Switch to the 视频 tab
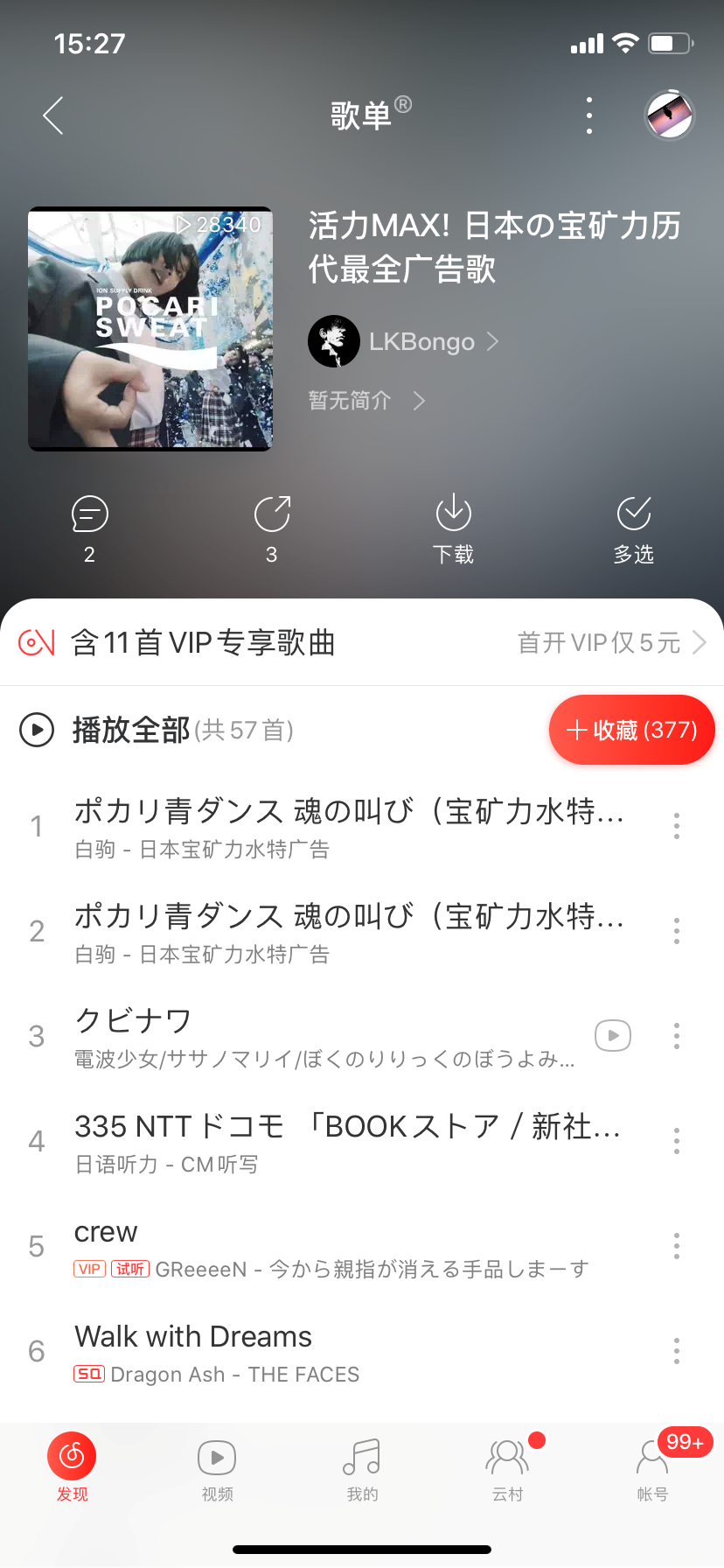Viewport: 724px width, 1568px height. pyautogui.click(x=217, y=1470)
